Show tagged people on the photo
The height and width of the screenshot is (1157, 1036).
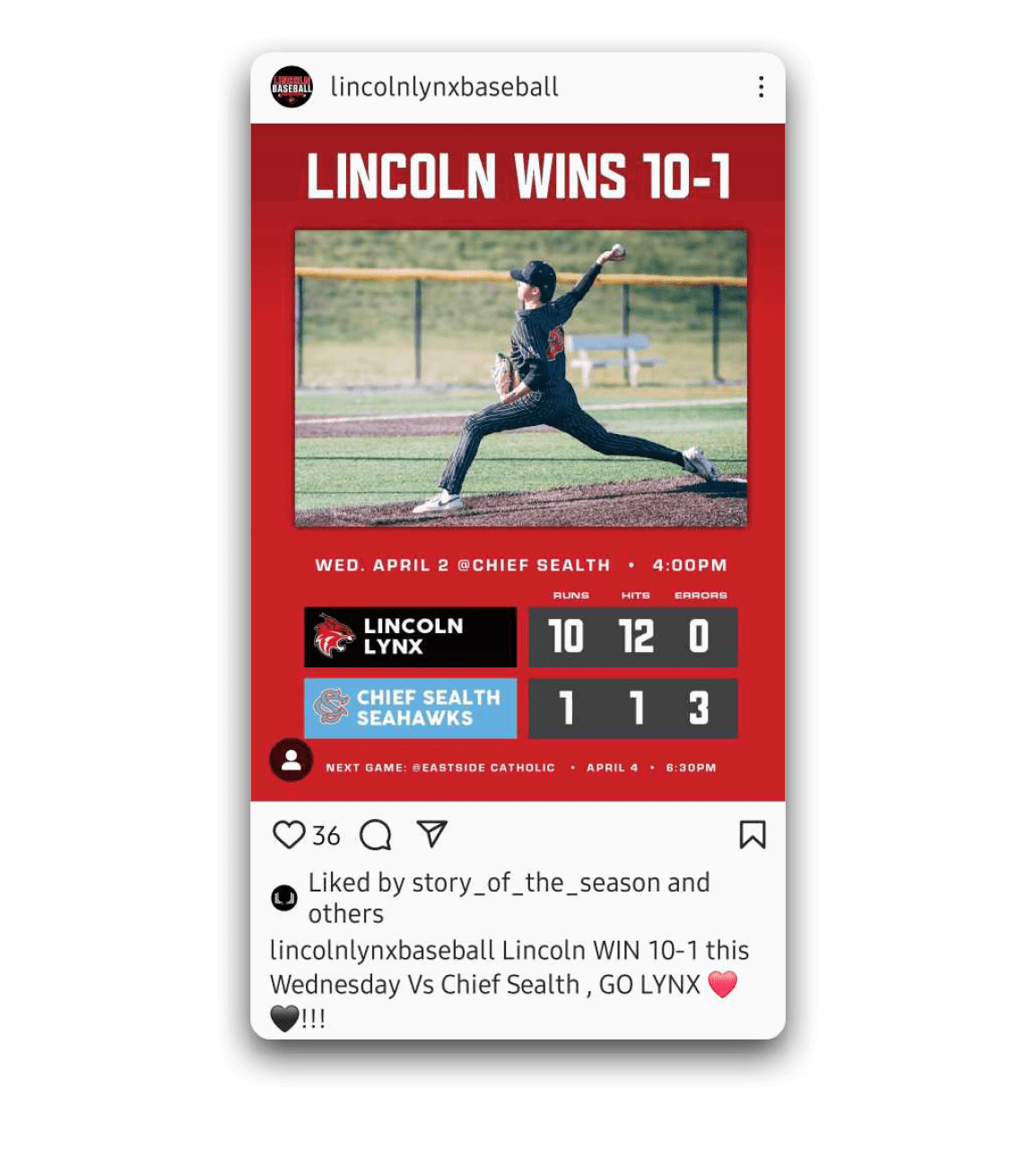[291, 761]
